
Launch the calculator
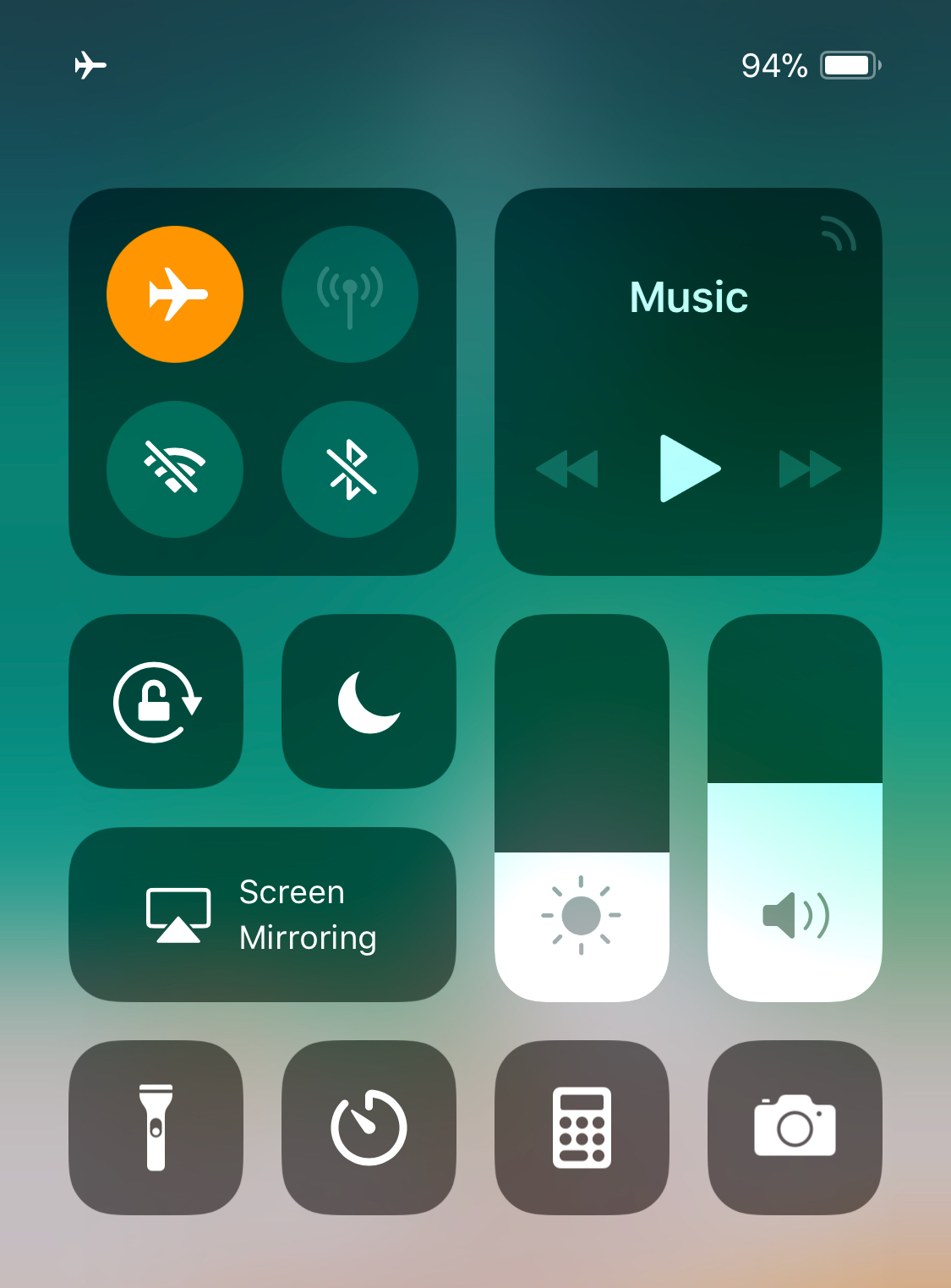(x=582, y=1127)
